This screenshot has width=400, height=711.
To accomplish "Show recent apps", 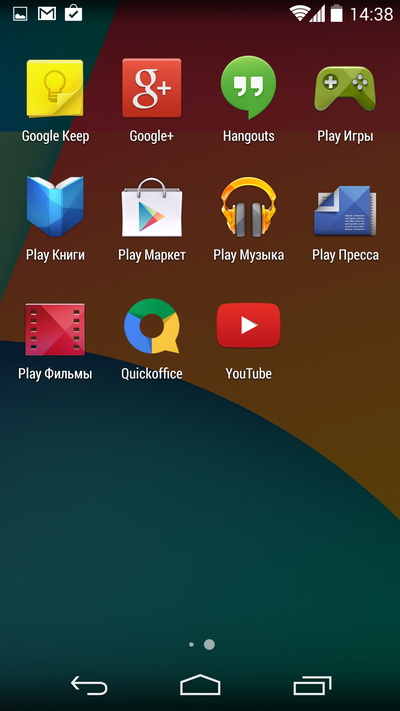I will pos(312,686).
